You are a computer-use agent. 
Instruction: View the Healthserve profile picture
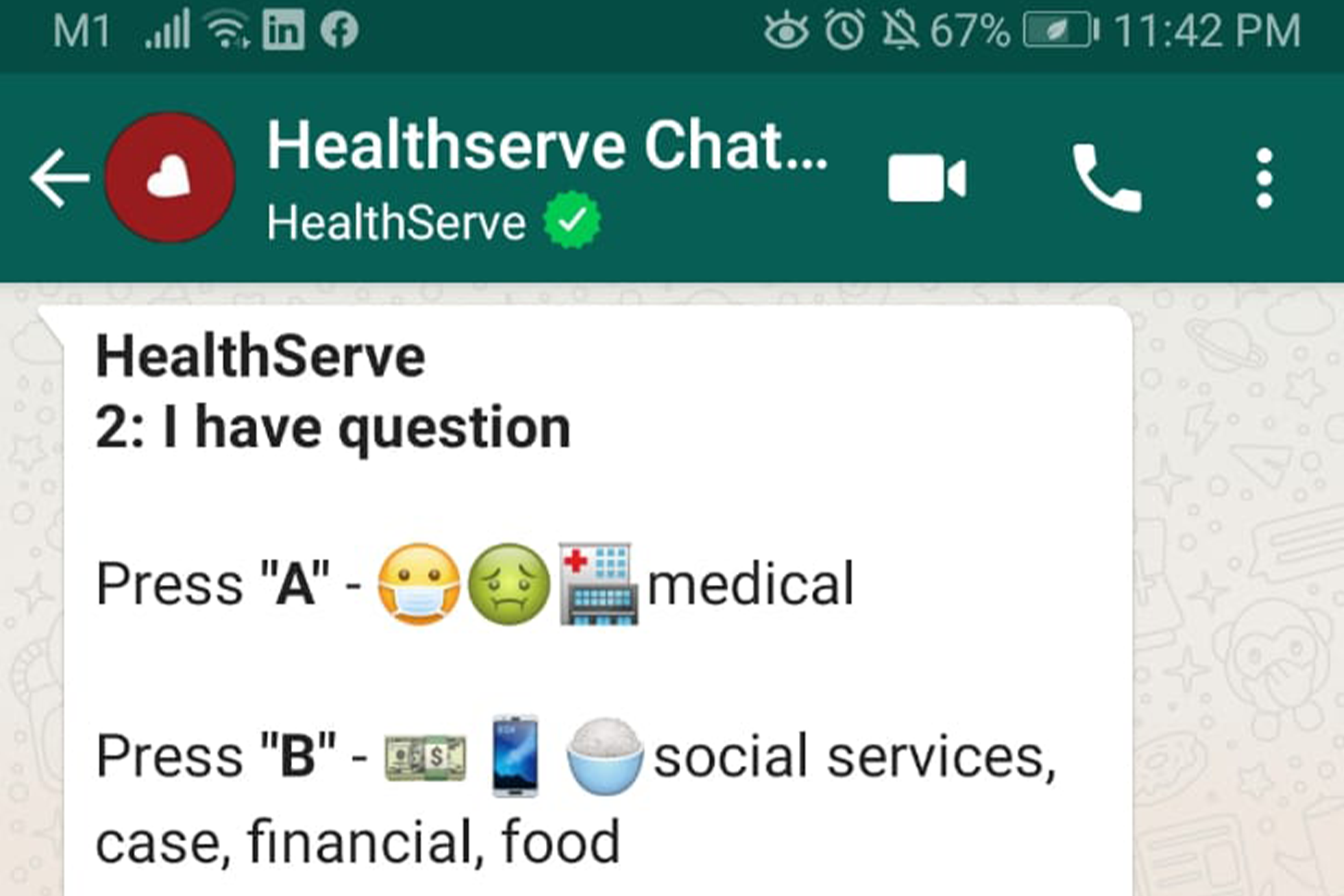coord(169,178)
